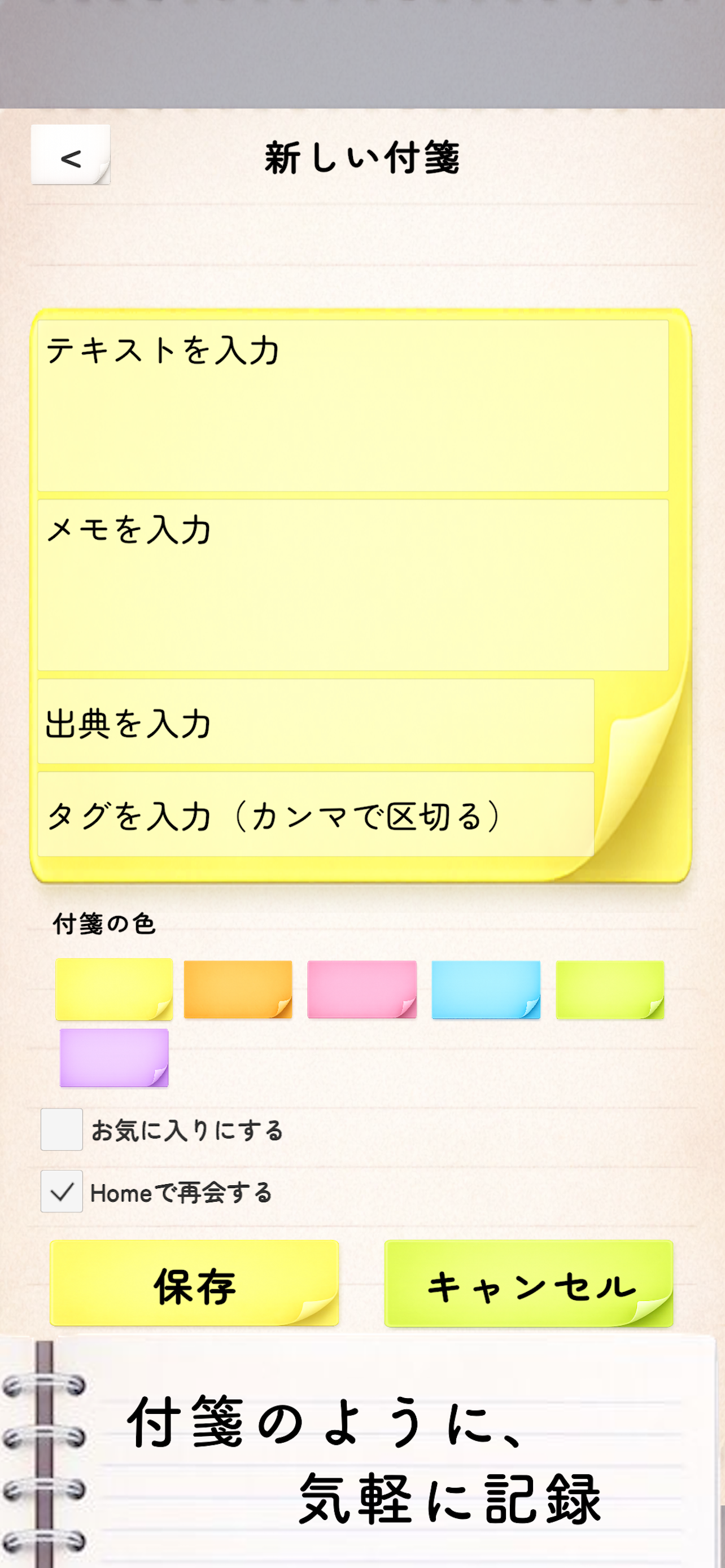Tap the back arrow to leave this screen
The image size is (725, 1568).
click(x=71, y=157)
